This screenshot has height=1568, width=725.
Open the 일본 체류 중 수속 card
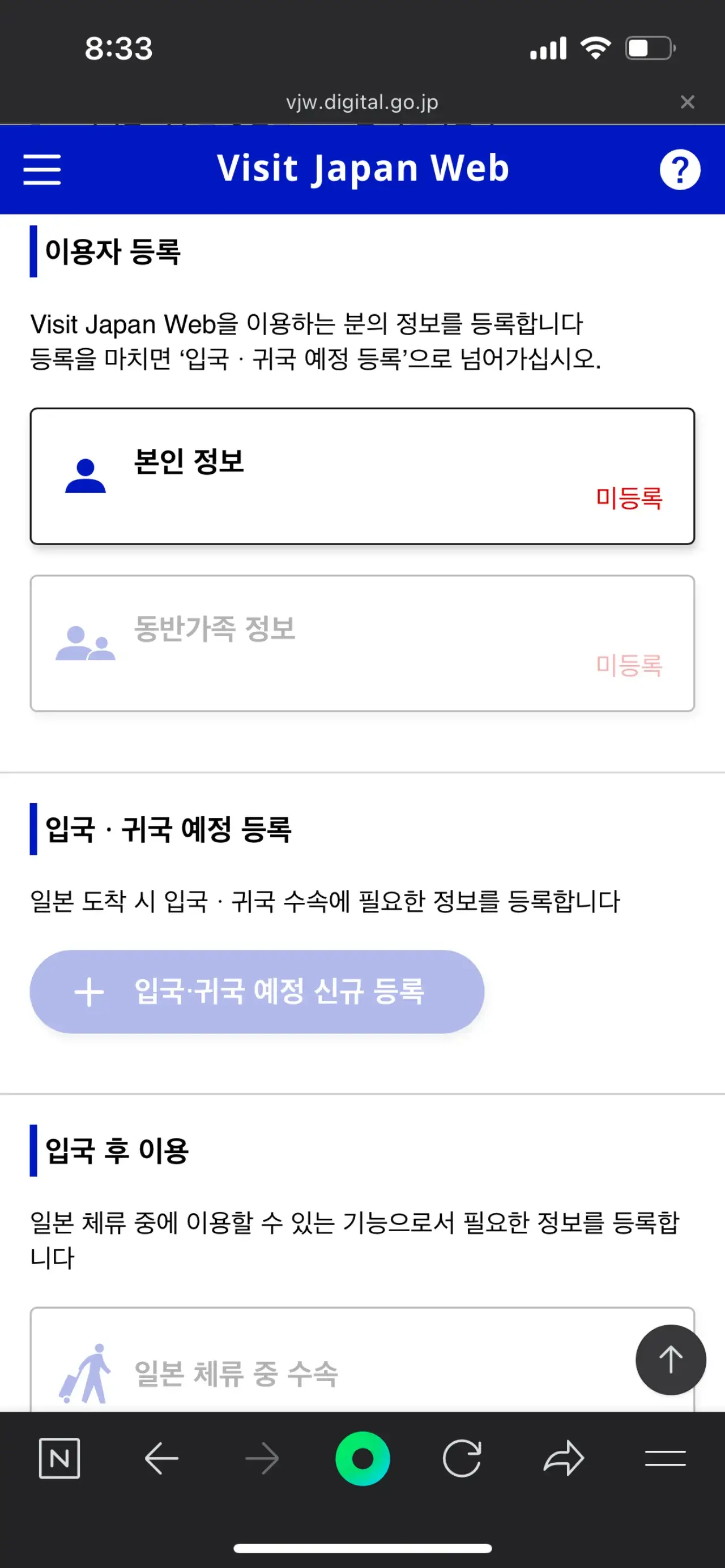(362, 1360)
